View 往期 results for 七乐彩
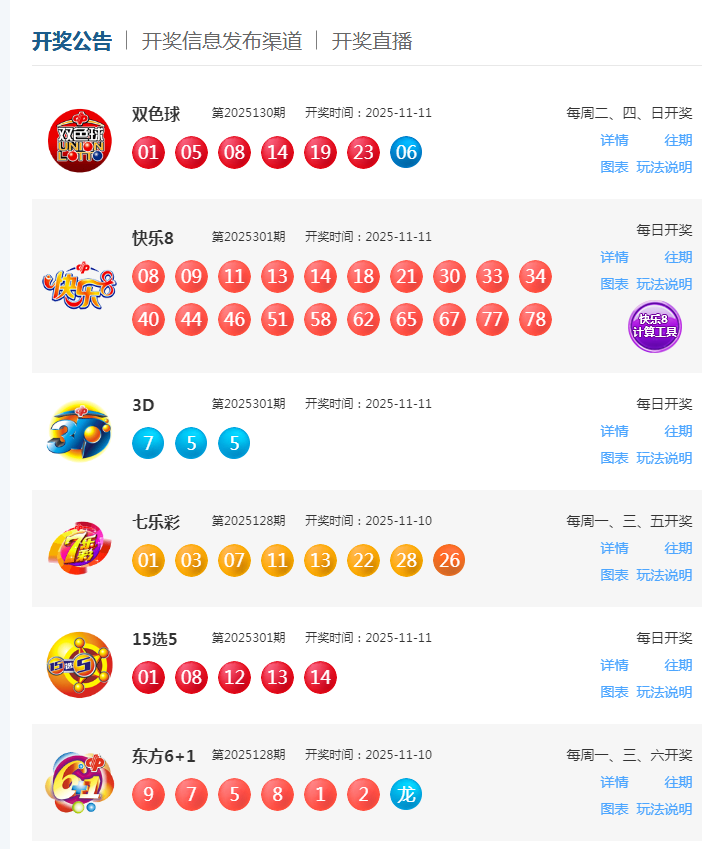This screenshot has height=849, width=717. (678, 548)
